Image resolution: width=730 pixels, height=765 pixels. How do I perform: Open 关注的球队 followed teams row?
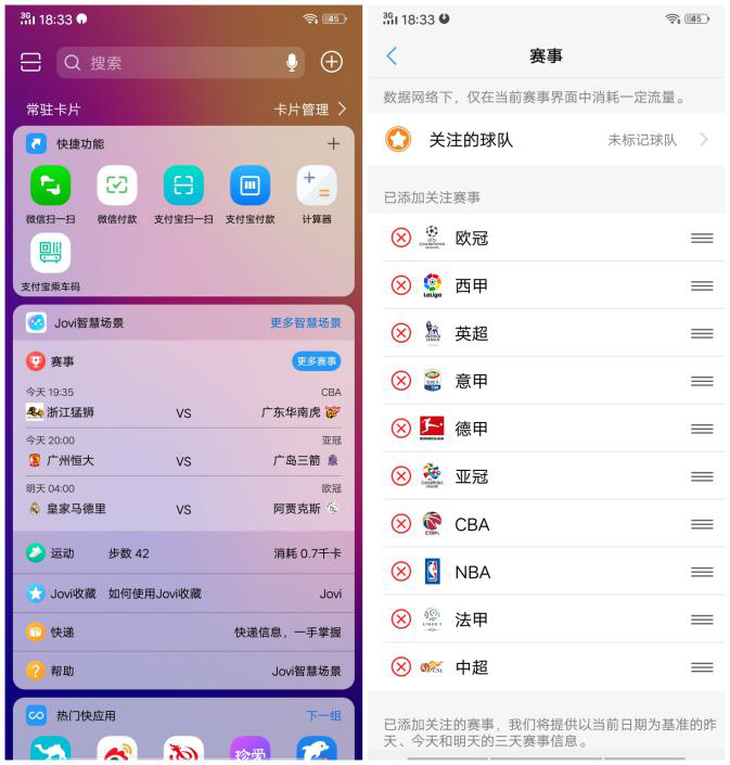pyautogui.click(x=547, y=140)
